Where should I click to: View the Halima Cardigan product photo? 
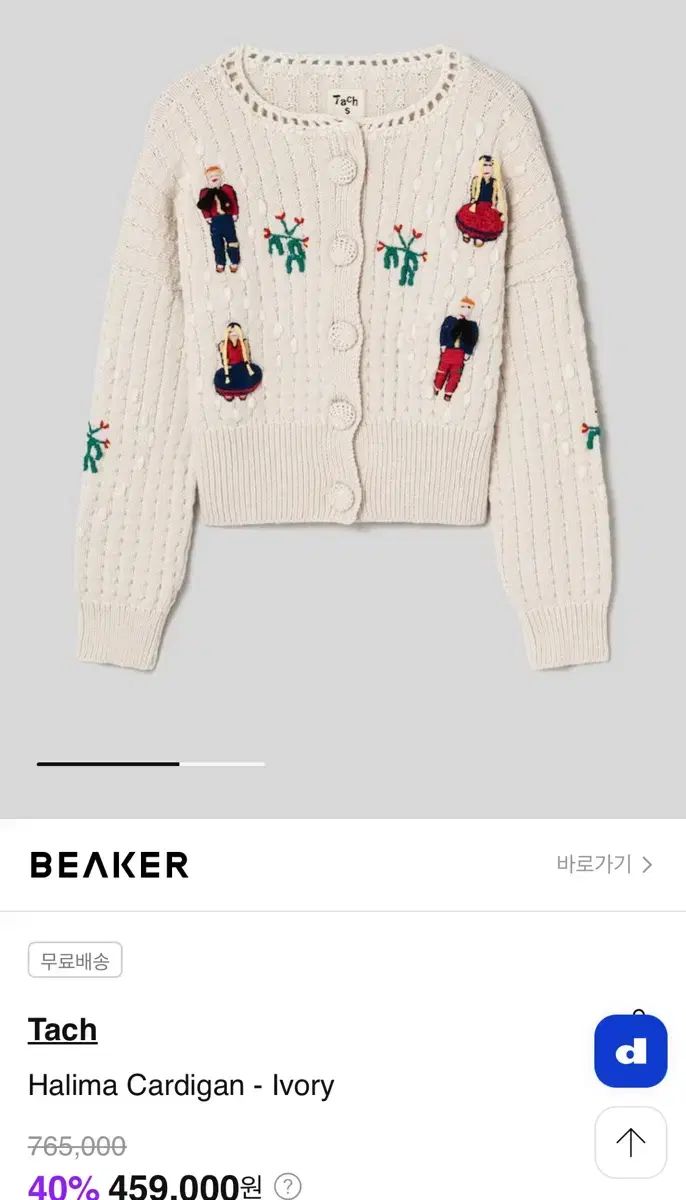343,360
